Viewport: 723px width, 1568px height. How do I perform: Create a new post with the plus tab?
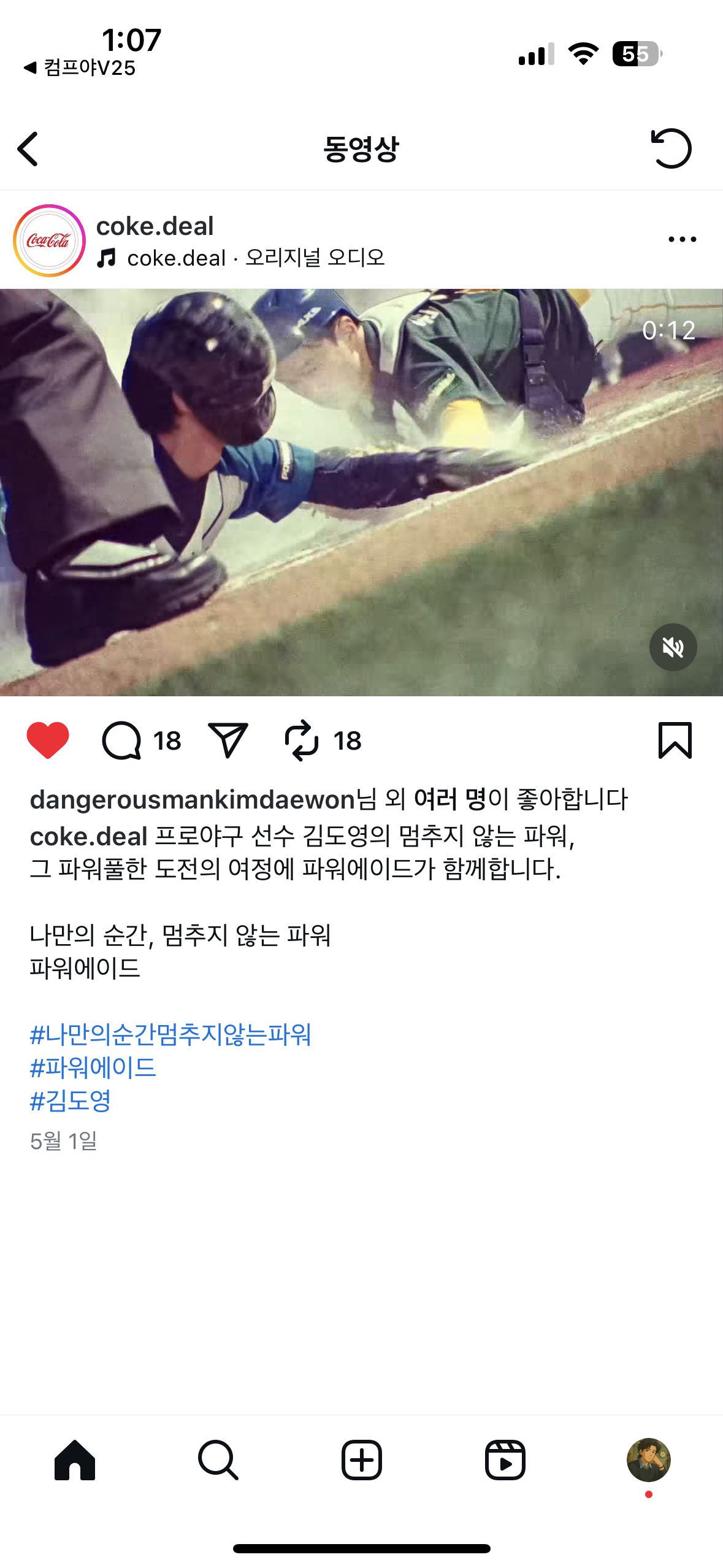click(361, 1460)
